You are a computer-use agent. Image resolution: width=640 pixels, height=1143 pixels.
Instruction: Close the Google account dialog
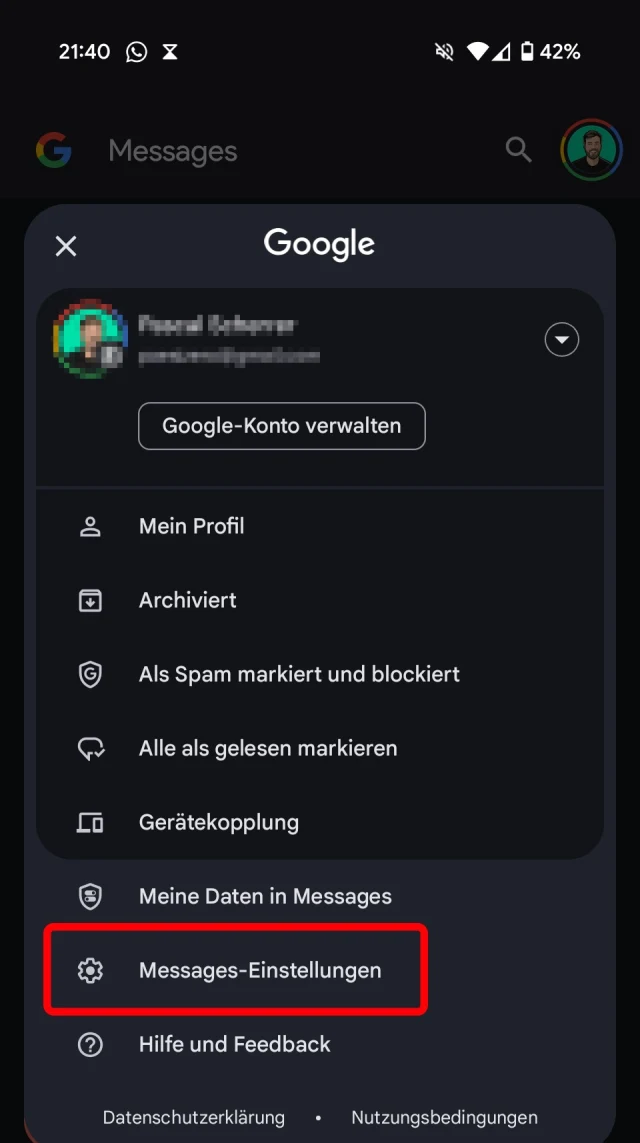click(x=66, y=246)
